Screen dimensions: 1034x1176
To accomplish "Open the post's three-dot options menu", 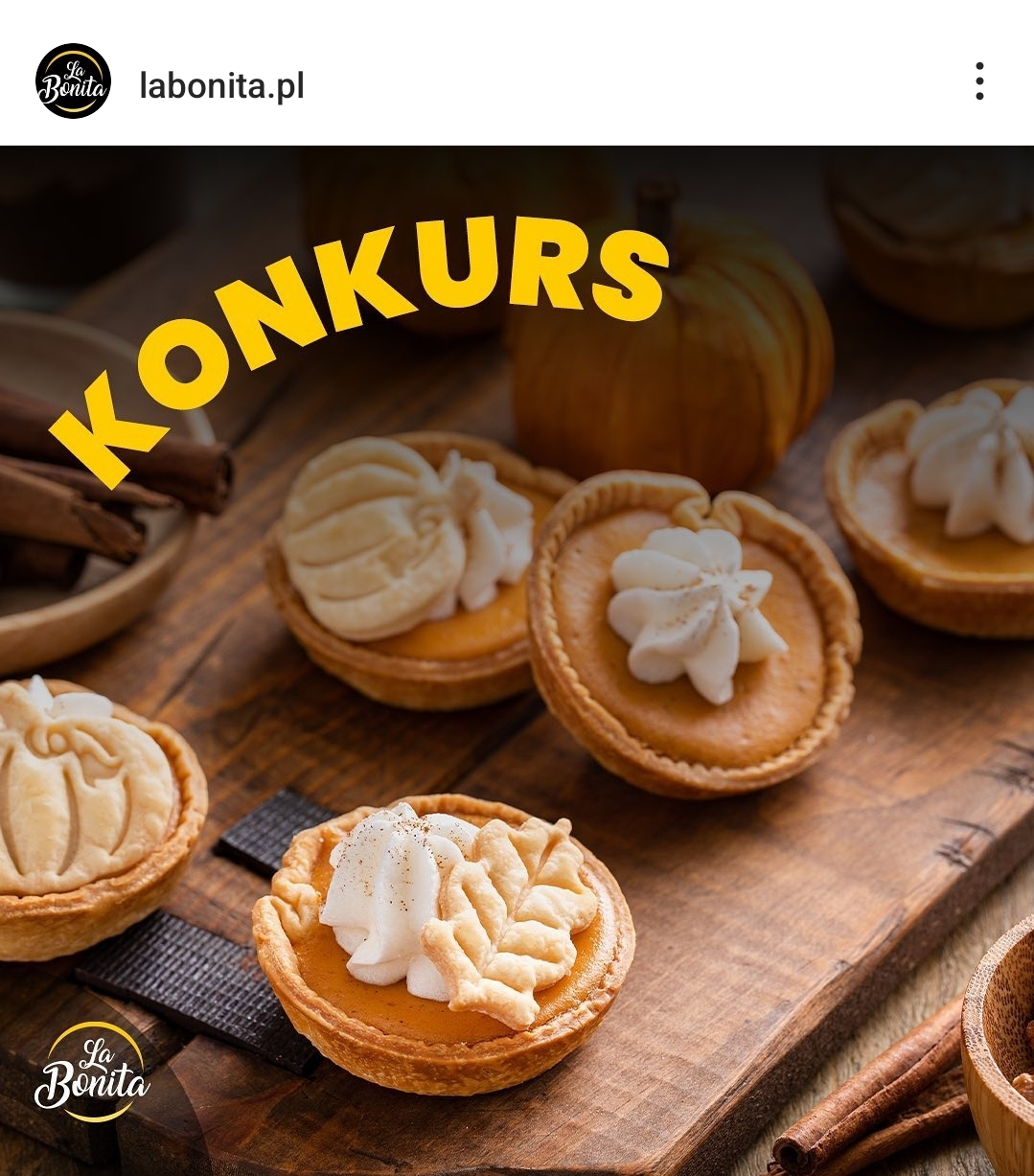I will point(978,81).
